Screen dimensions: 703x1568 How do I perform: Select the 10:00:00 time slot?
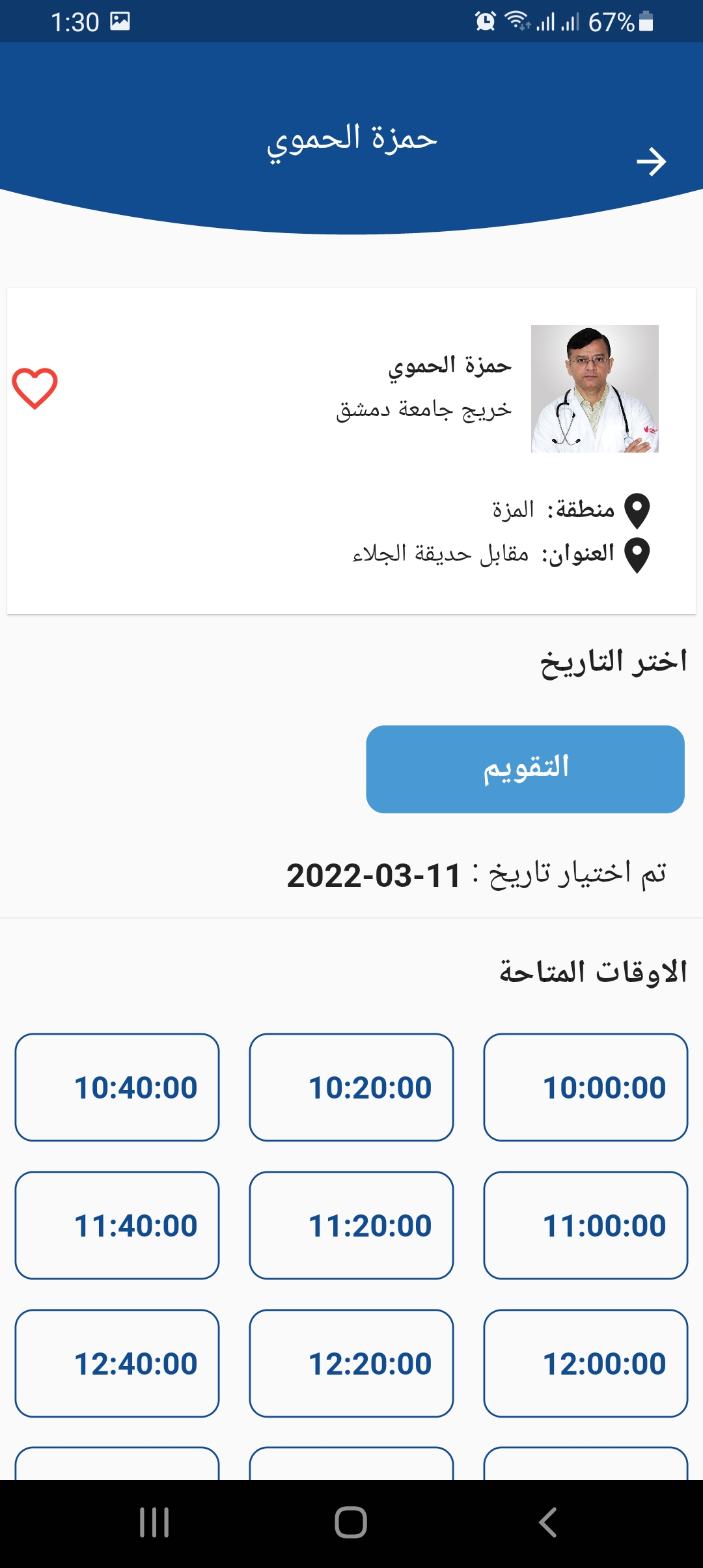tap(586, 1087)
